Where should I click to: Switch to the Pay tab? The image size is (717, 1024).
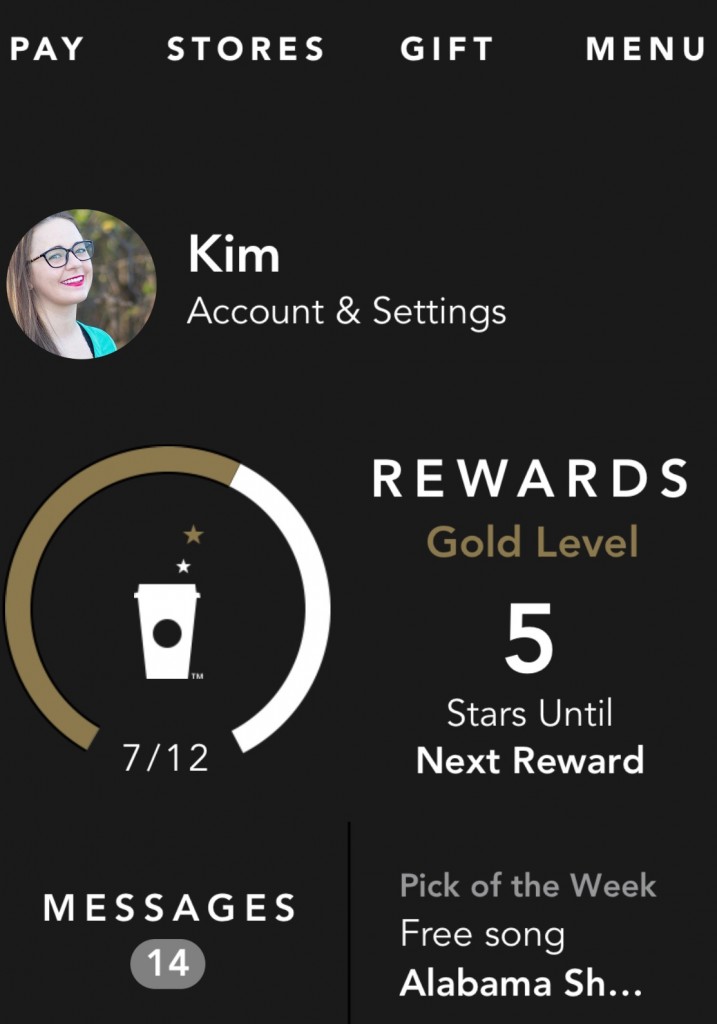[x=47, y=49]
